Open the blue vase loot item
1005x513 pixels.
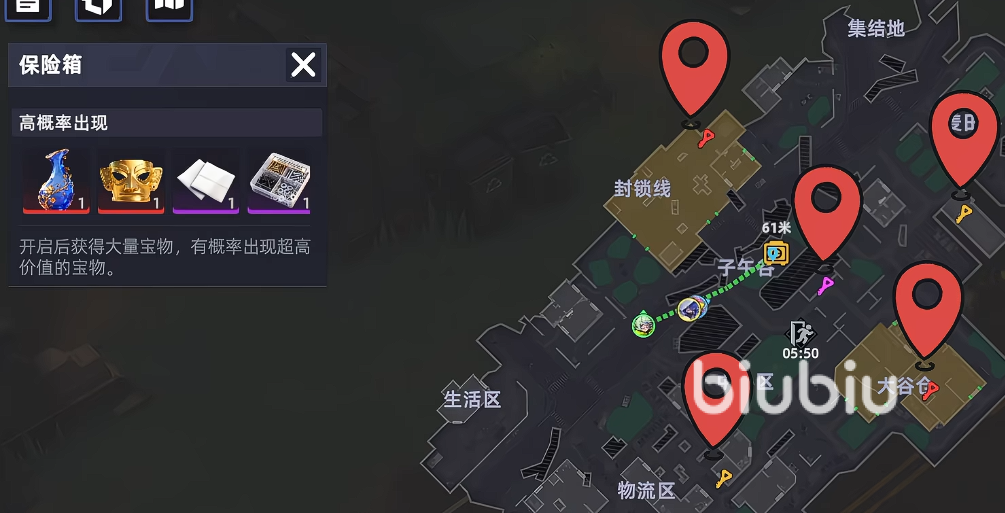click(56, 181)
